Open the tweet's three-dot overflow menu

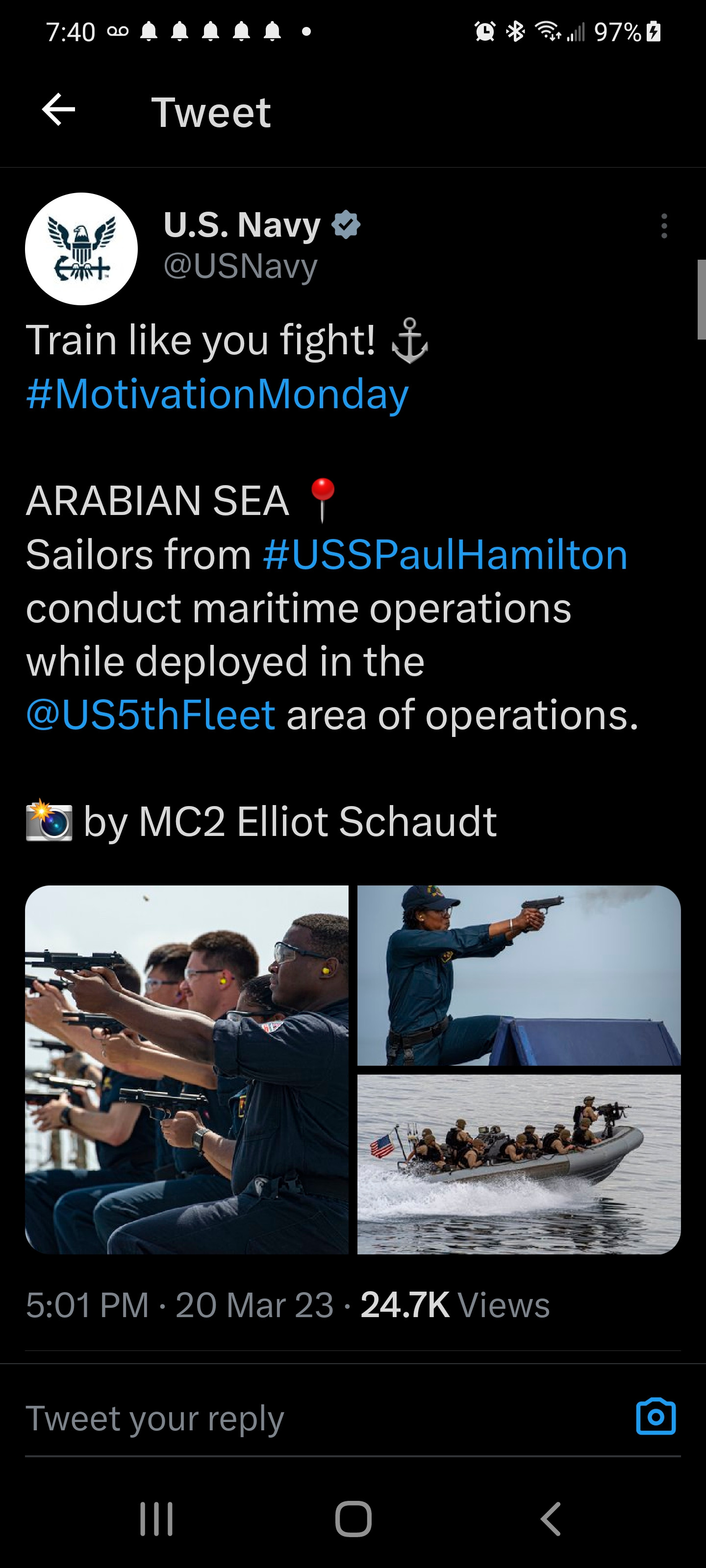[664, 226]
